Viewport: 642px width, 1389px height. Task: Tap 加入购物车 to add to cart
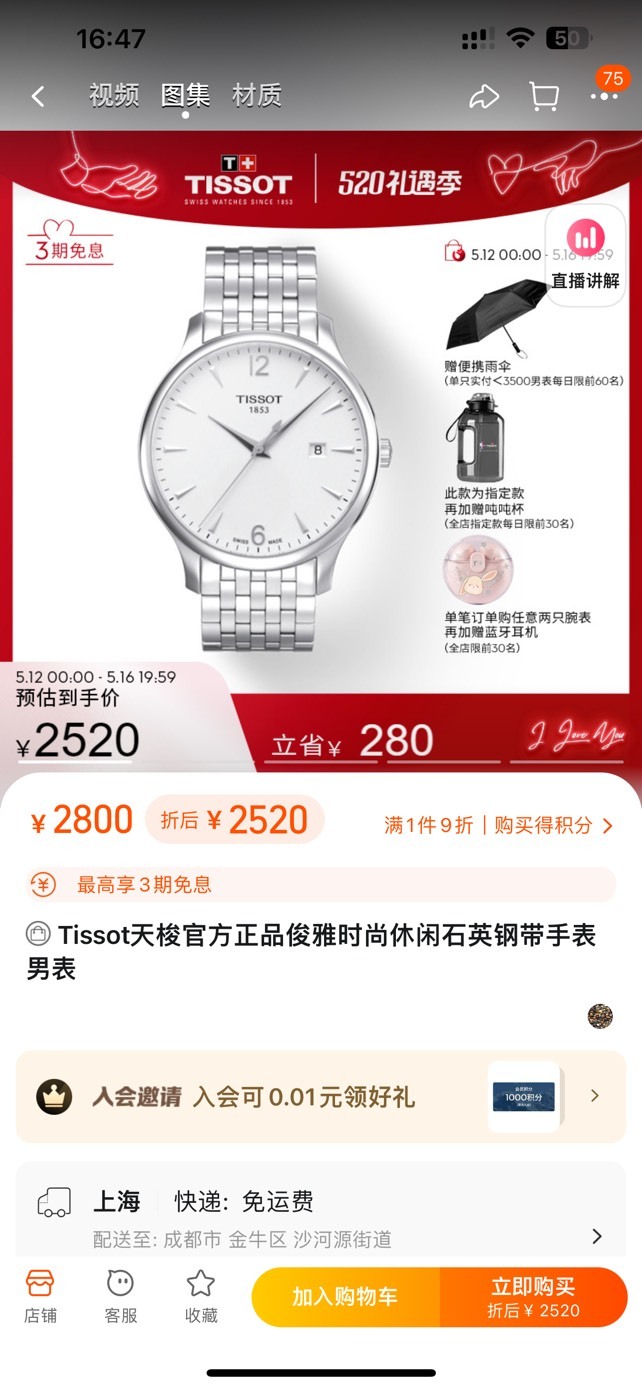pyautogui.click(x=345, y=1297)
